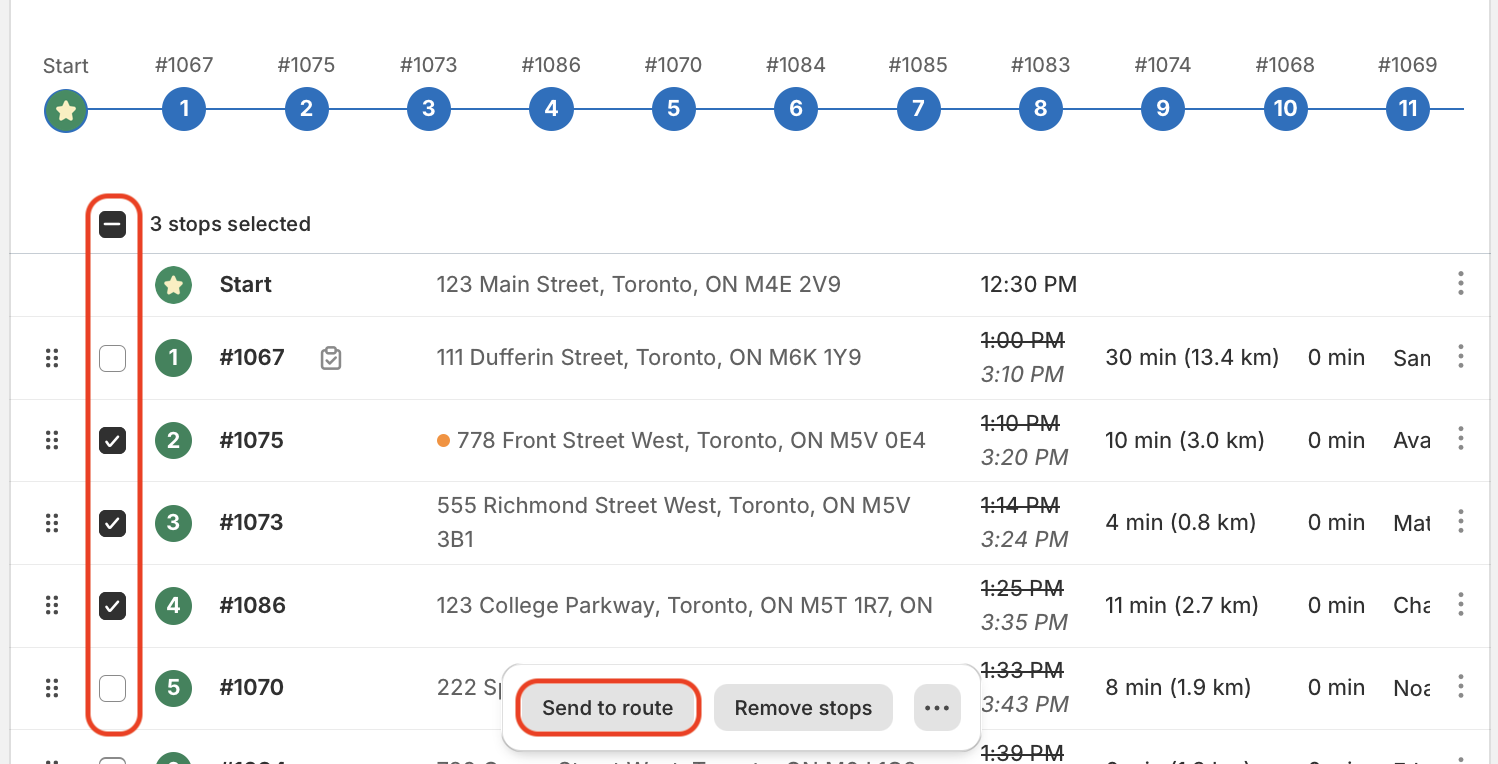Viewport: 1498px width, 764px height.
Task: Select the checkbox for stop #1070
Action: (113, 687)
